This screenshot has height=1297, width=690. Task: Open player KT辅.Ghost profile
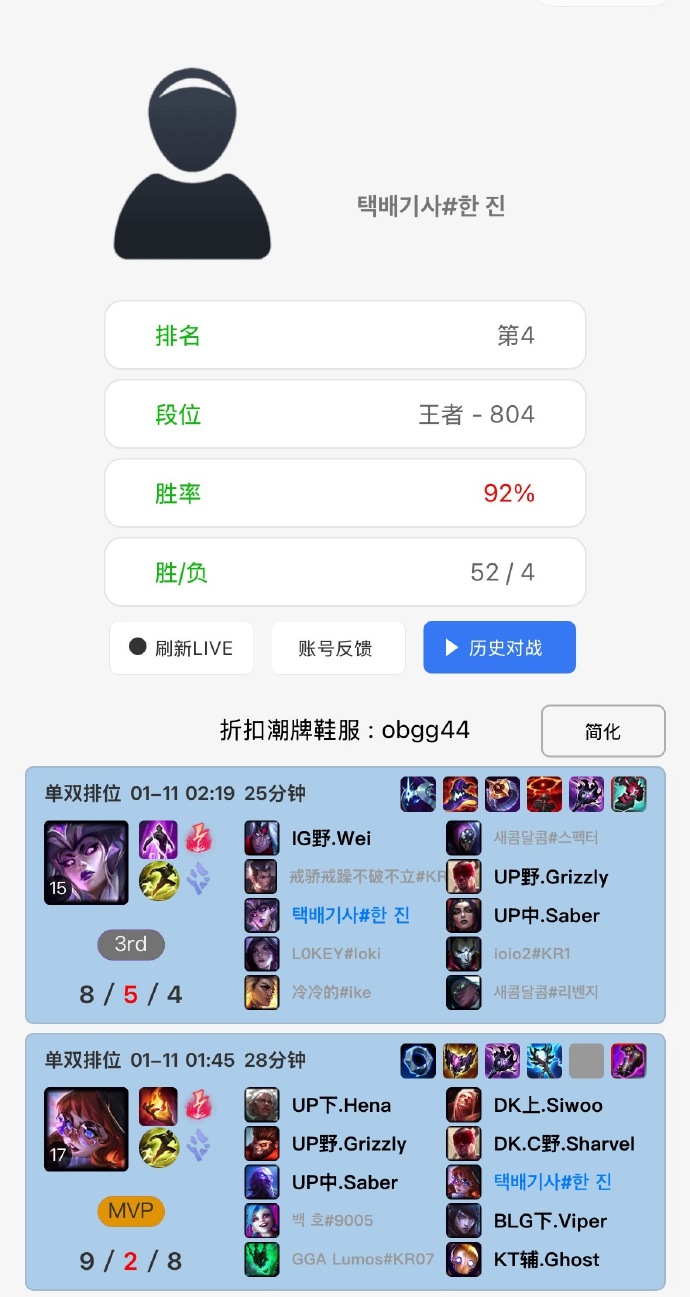[x=546, y=1259]
